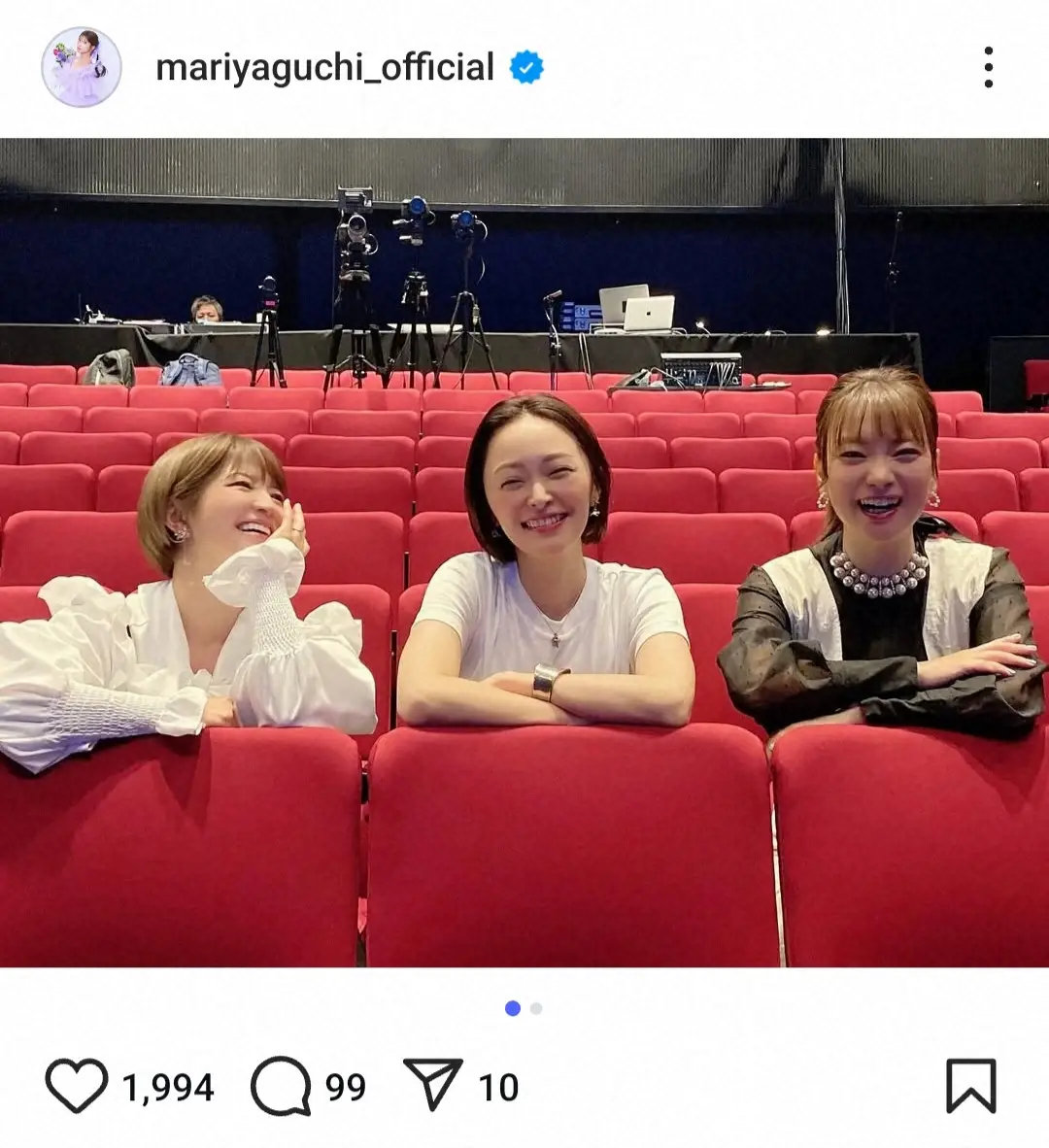The image size is (1049, 1148).
Task: Bookmark this post
Action: 970,1085
